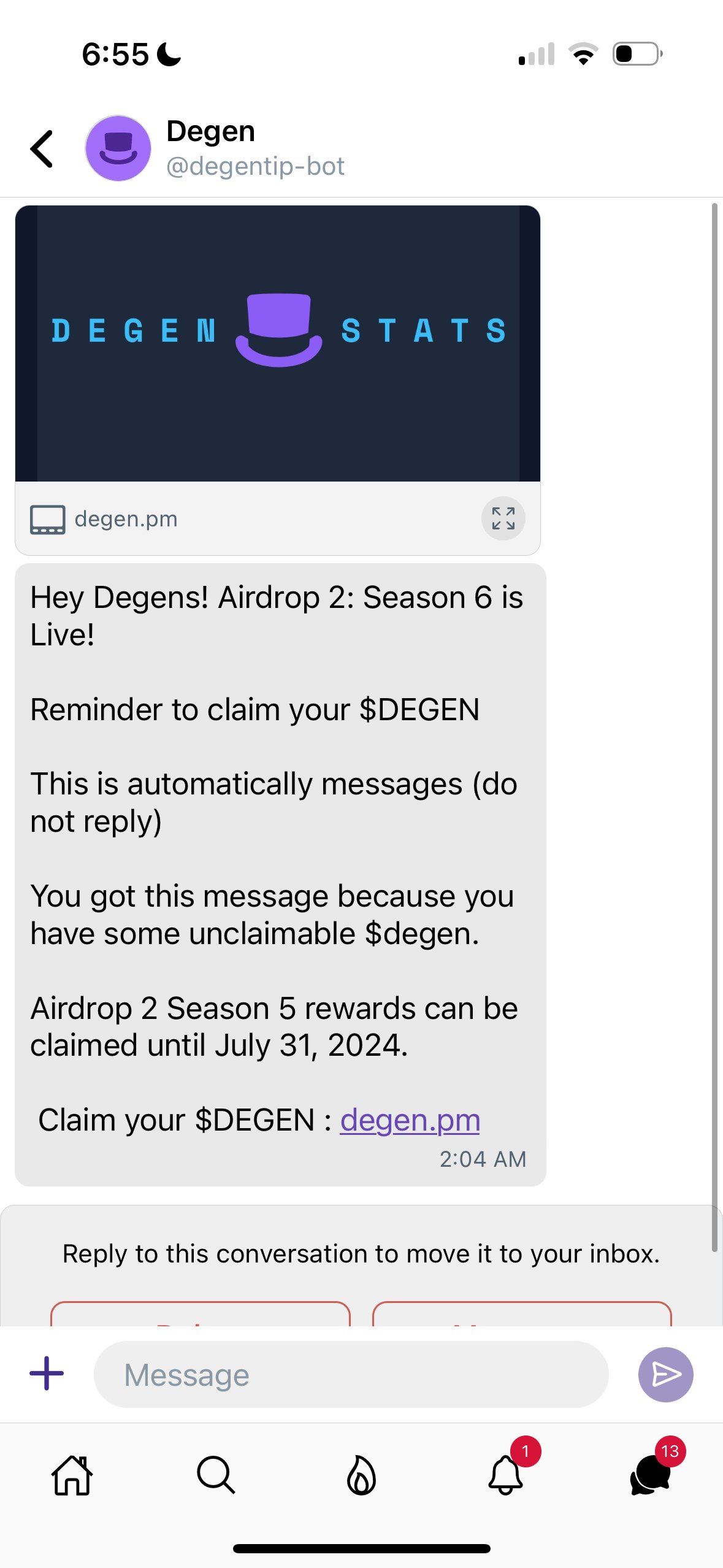Open the Search tab

point(216,1475)
